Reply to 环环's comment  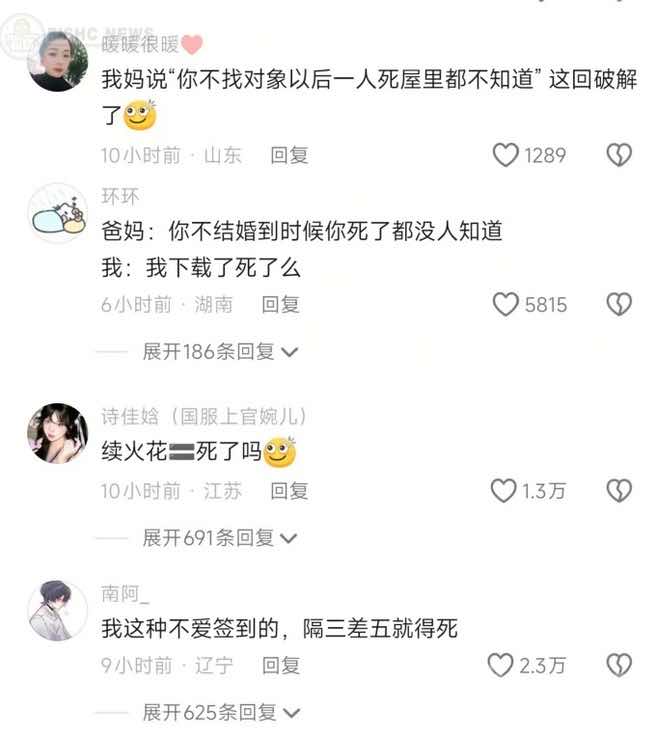pyautogui.click(x=280, y=305)
